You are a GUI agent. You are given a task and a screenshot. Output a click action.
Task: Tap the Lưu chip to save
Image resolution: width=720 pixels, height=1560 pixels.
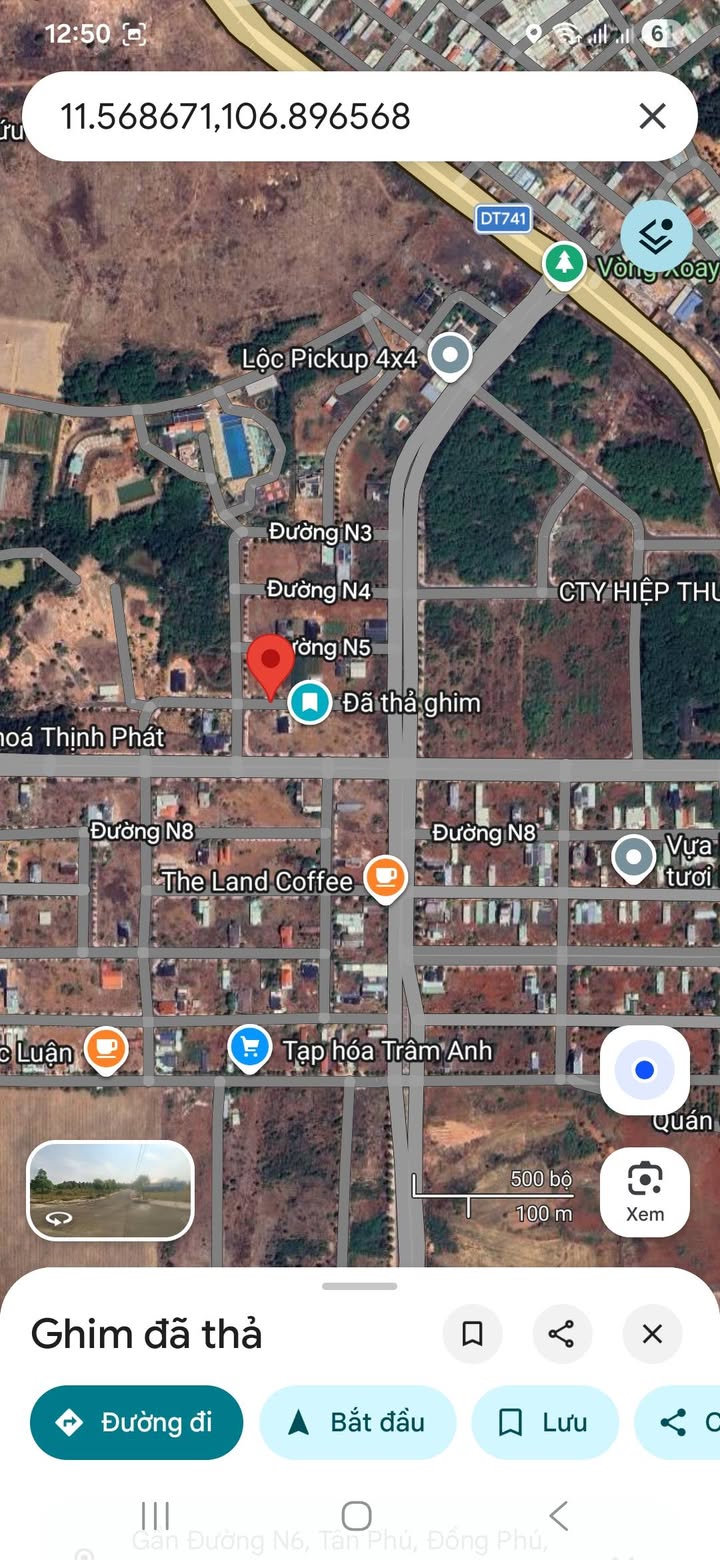(x=545, y=1422)
